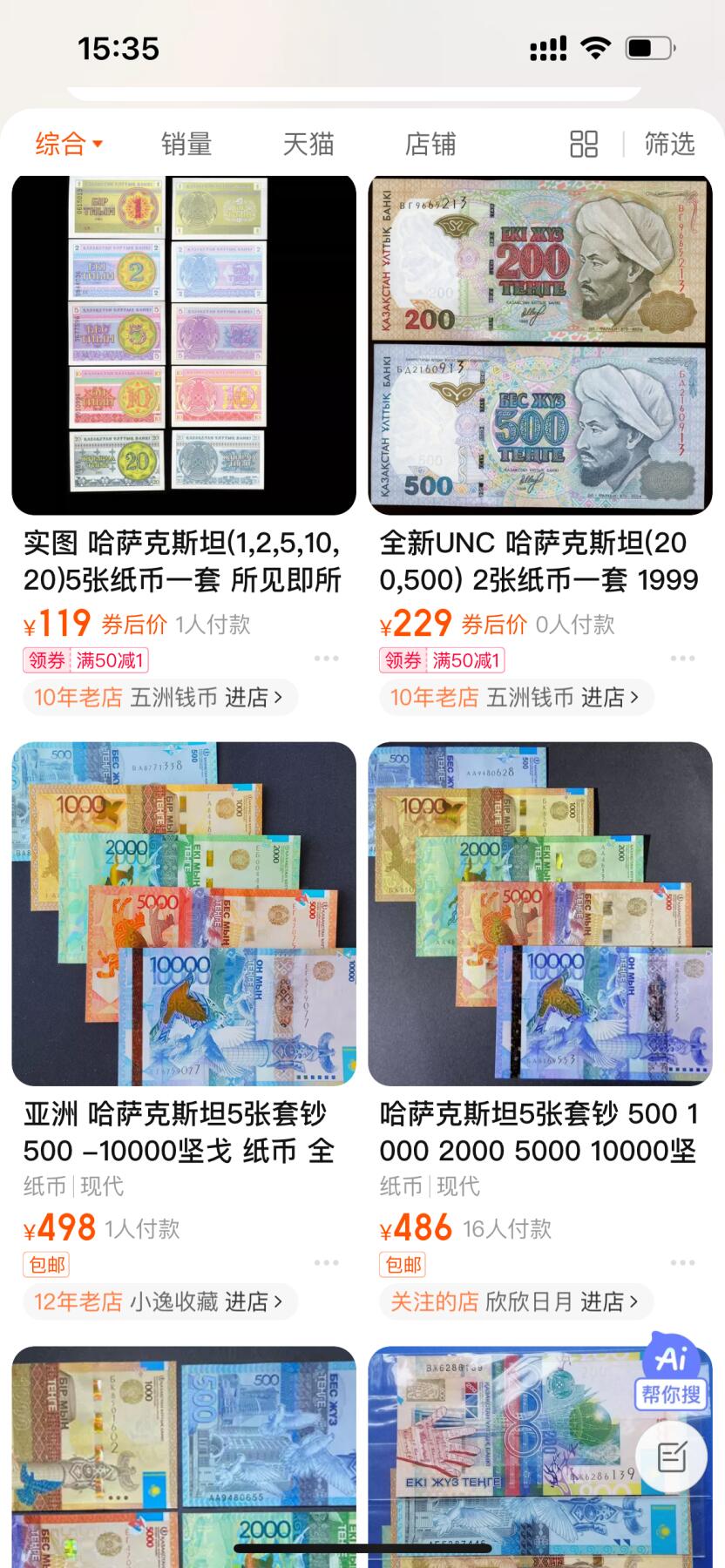Open the ¥229 UNC 200/500 tenge listing

(x=539, y=345)
